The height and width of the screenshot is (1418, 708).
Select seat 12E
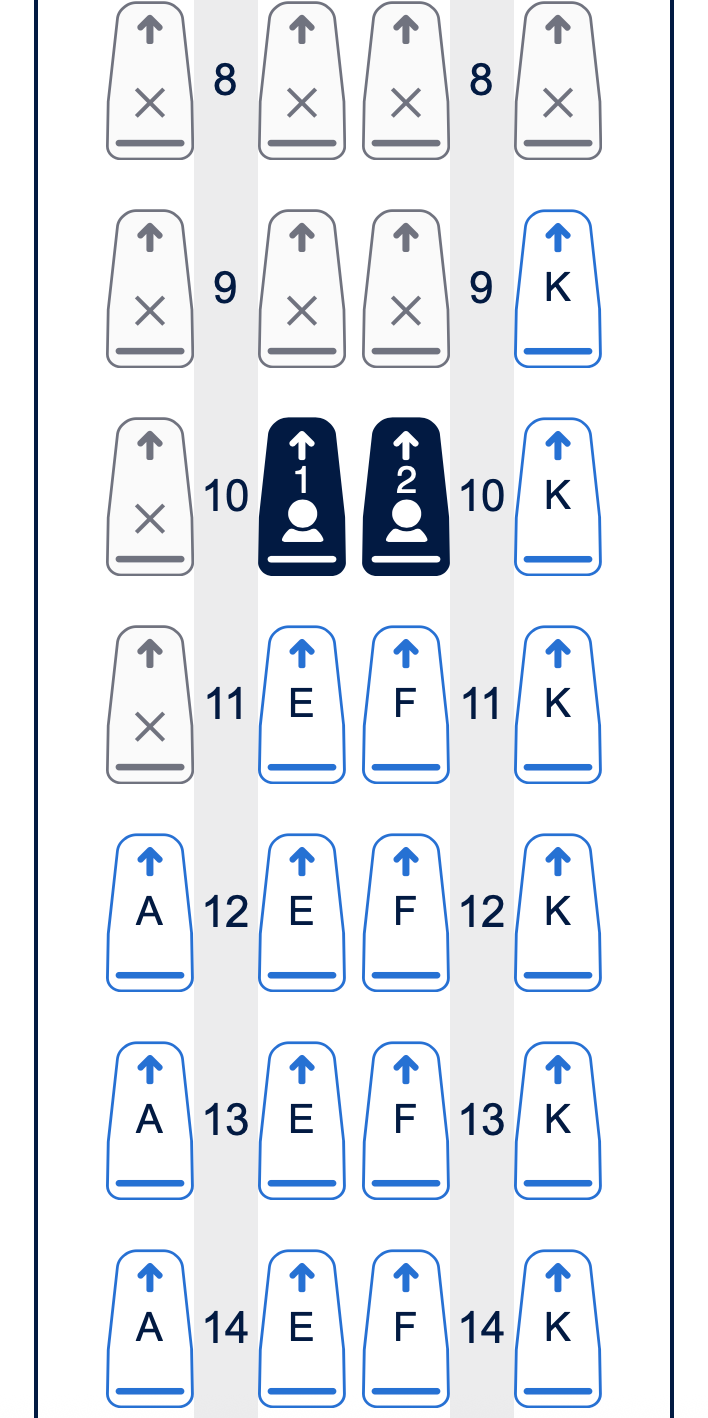(x=301, y=913)
